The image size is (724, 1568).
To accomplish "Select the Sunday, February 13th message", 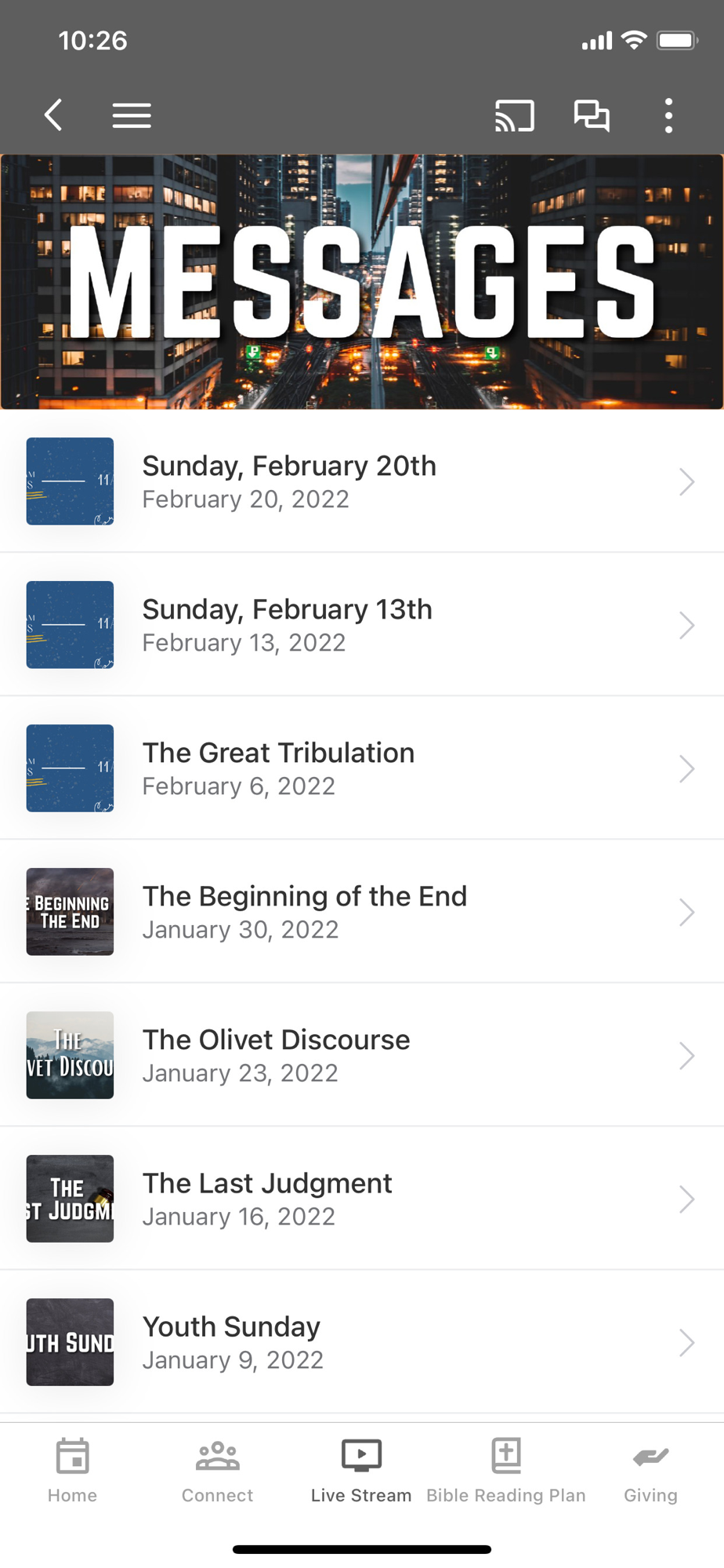I will (x=360, y=625).
